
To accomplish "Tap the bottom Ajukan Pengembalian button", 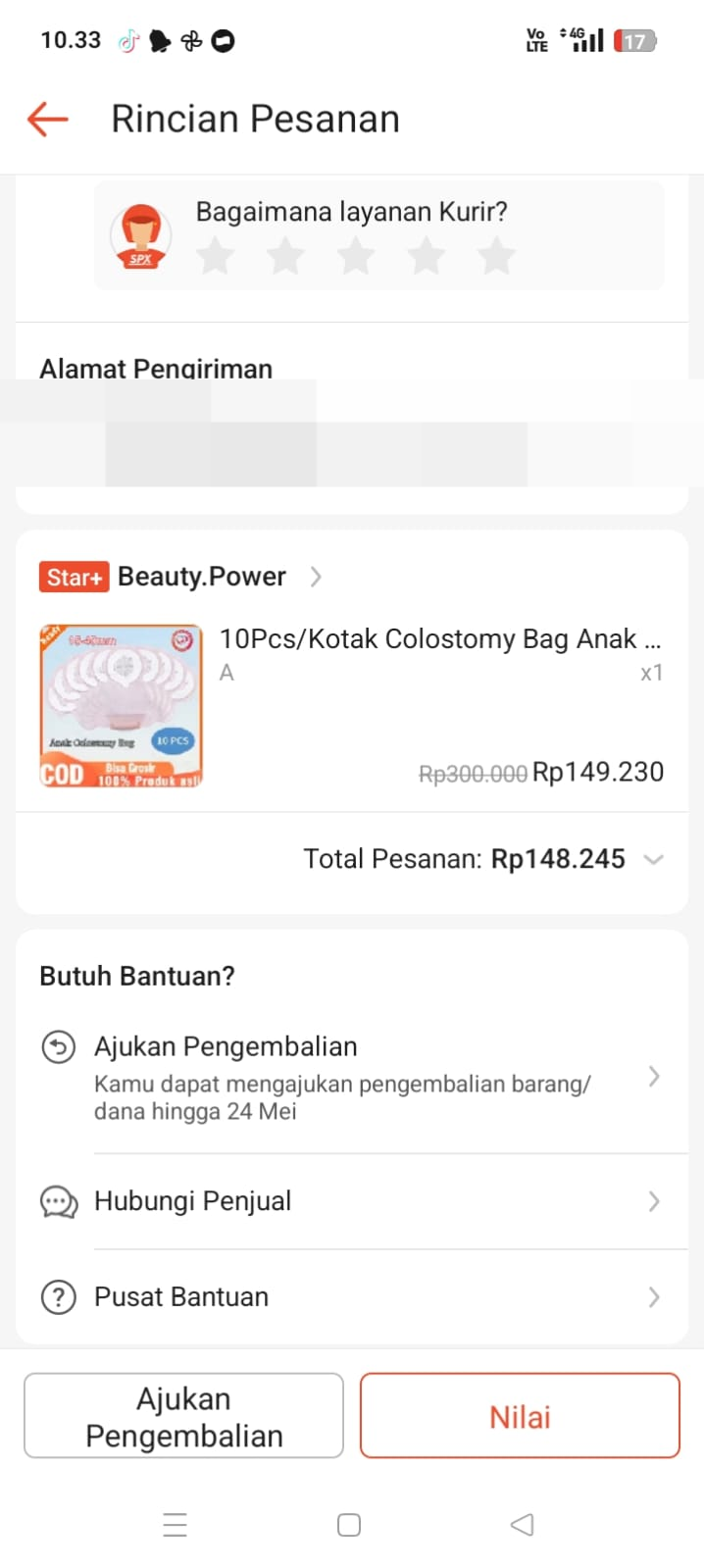I will tap(184, 1416).
